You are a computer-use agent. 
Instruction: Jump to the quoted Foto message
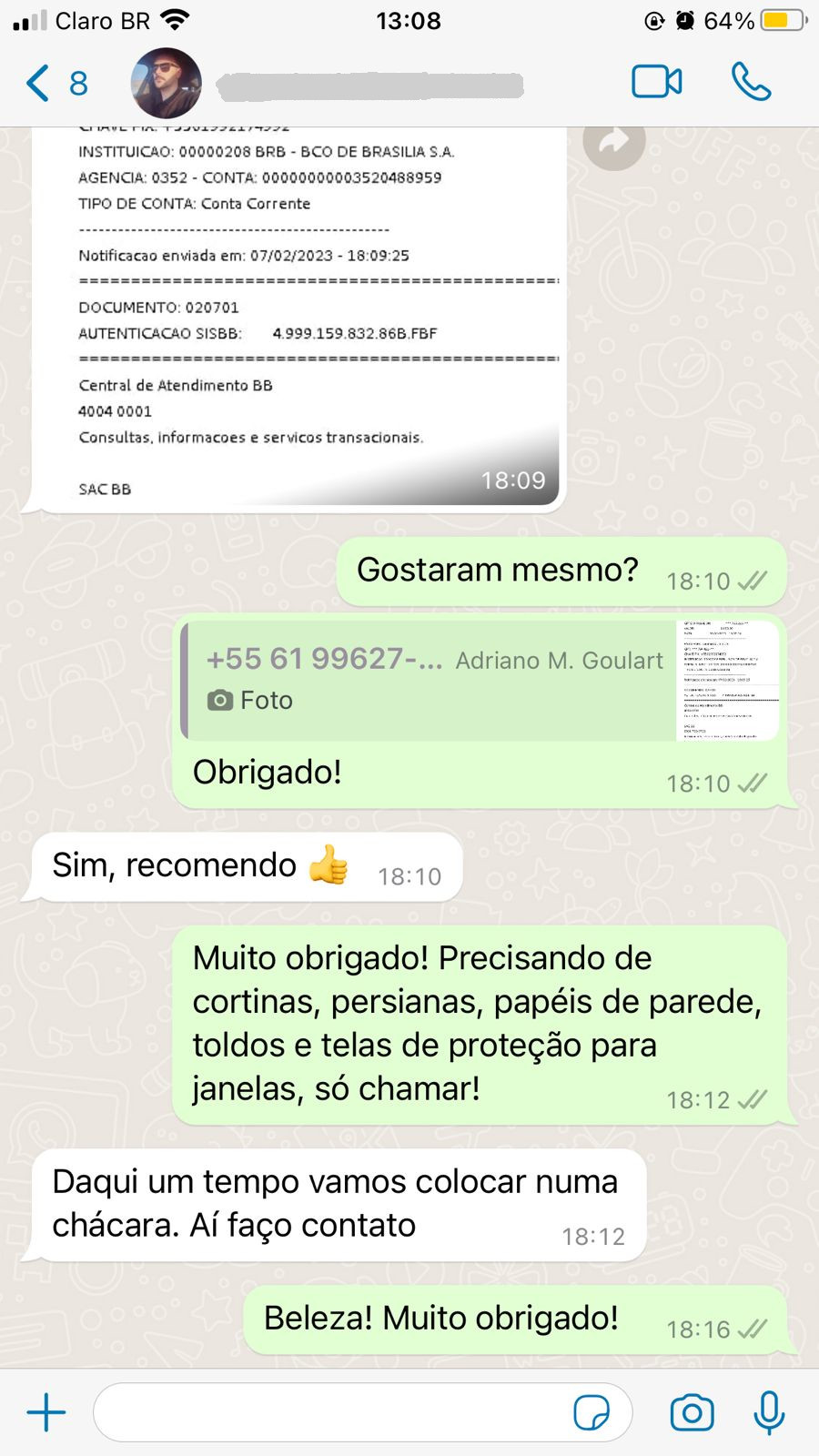[x=481, y=681]
